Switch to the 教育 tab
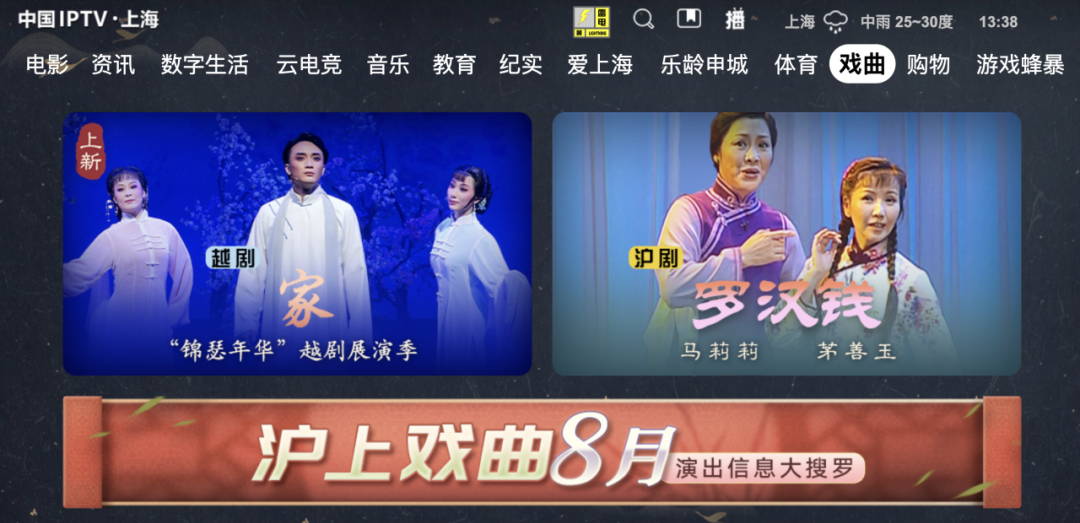The height and width of the screenshot is (523, 1080). (454, 65)
